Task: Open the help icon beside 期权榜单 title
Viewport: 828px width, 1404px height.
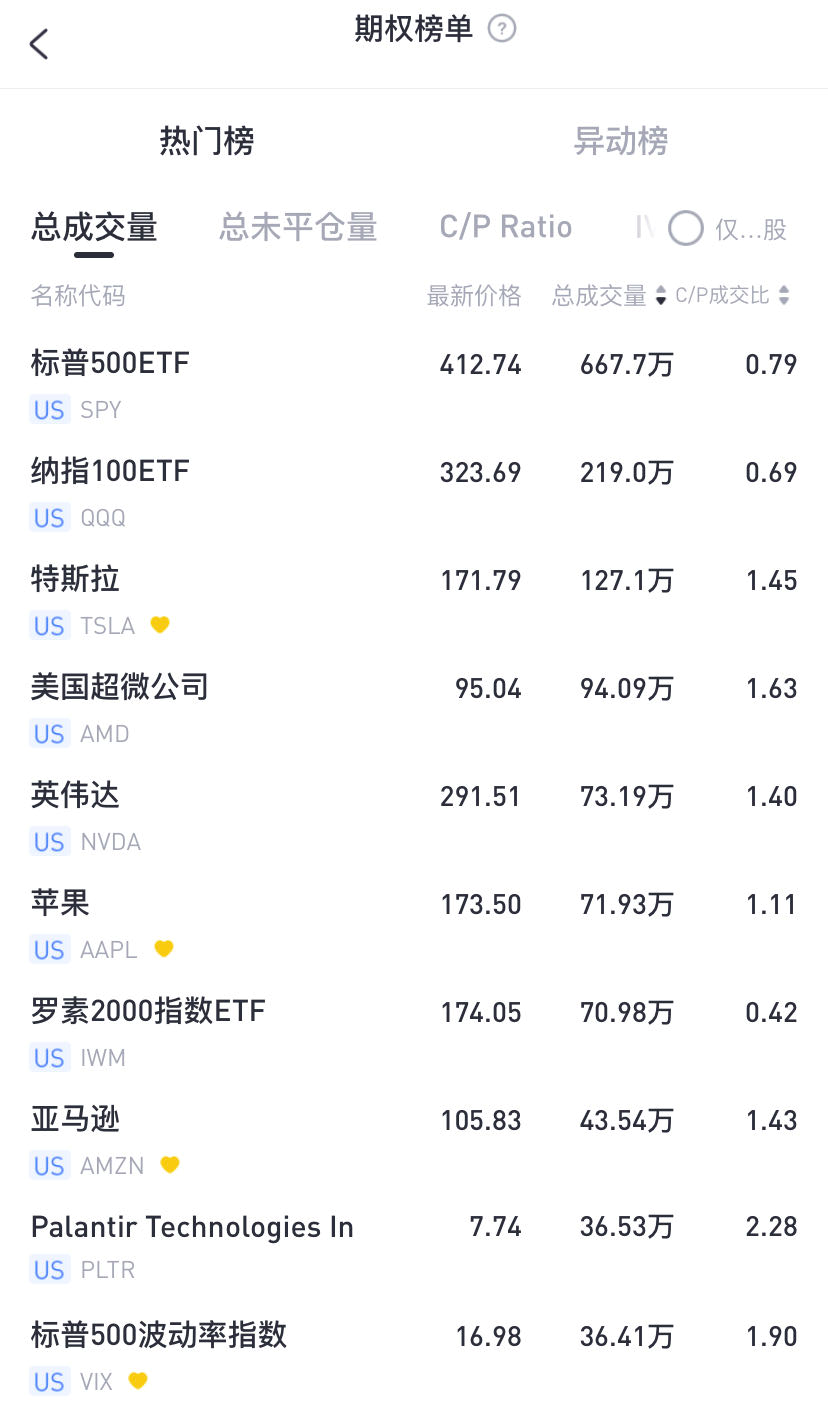Action: [x=503, y=30]
